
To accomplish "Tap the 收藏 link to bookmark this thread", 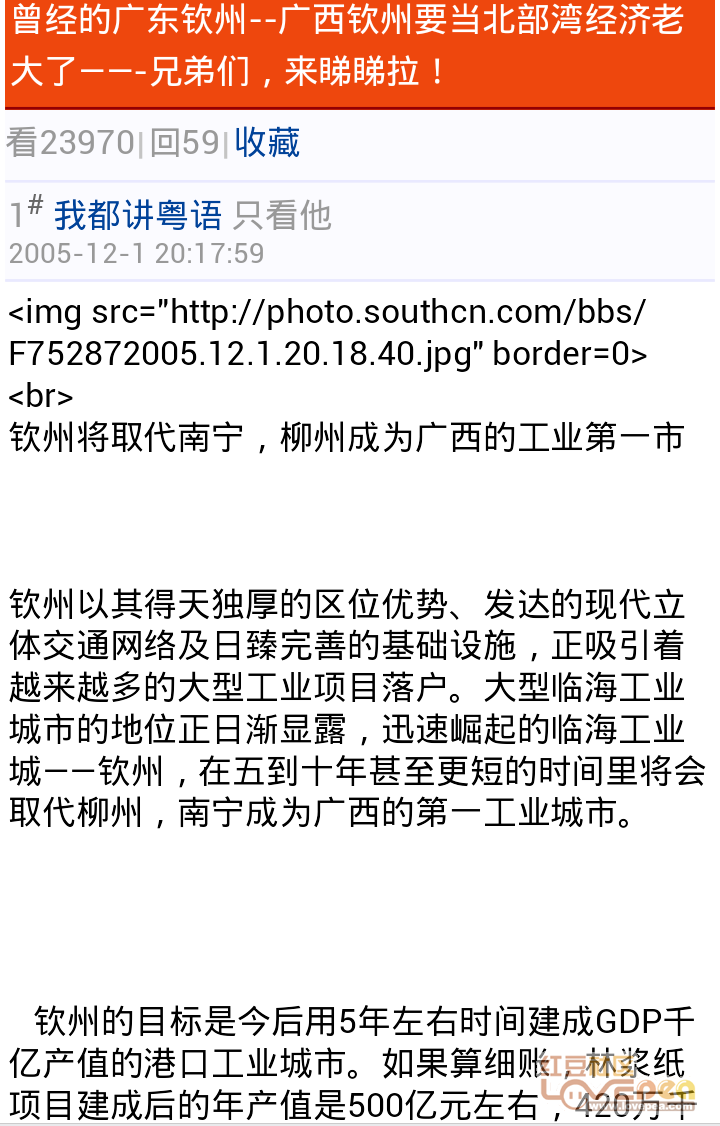I will coord(267,143).
